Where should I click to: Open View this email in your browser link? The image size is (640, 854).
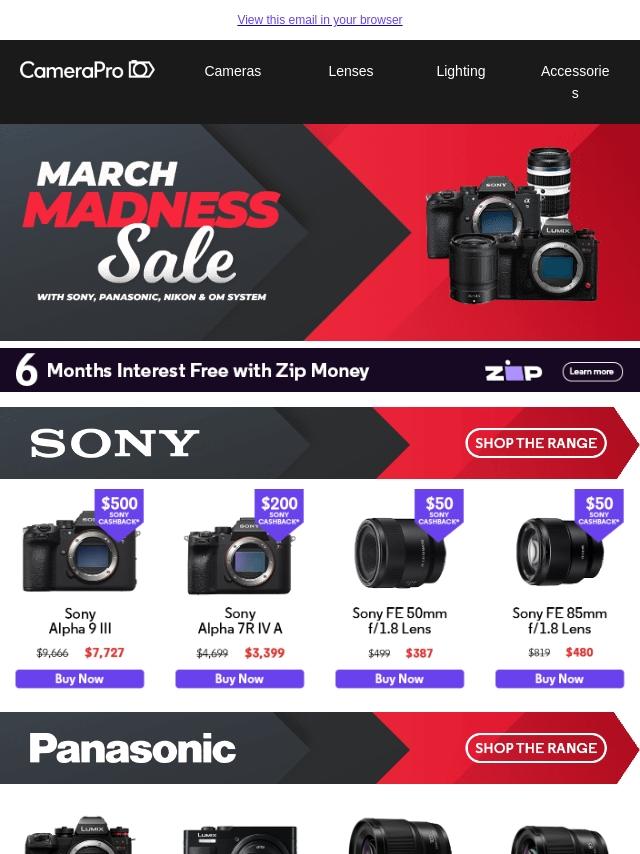(320, 20)
